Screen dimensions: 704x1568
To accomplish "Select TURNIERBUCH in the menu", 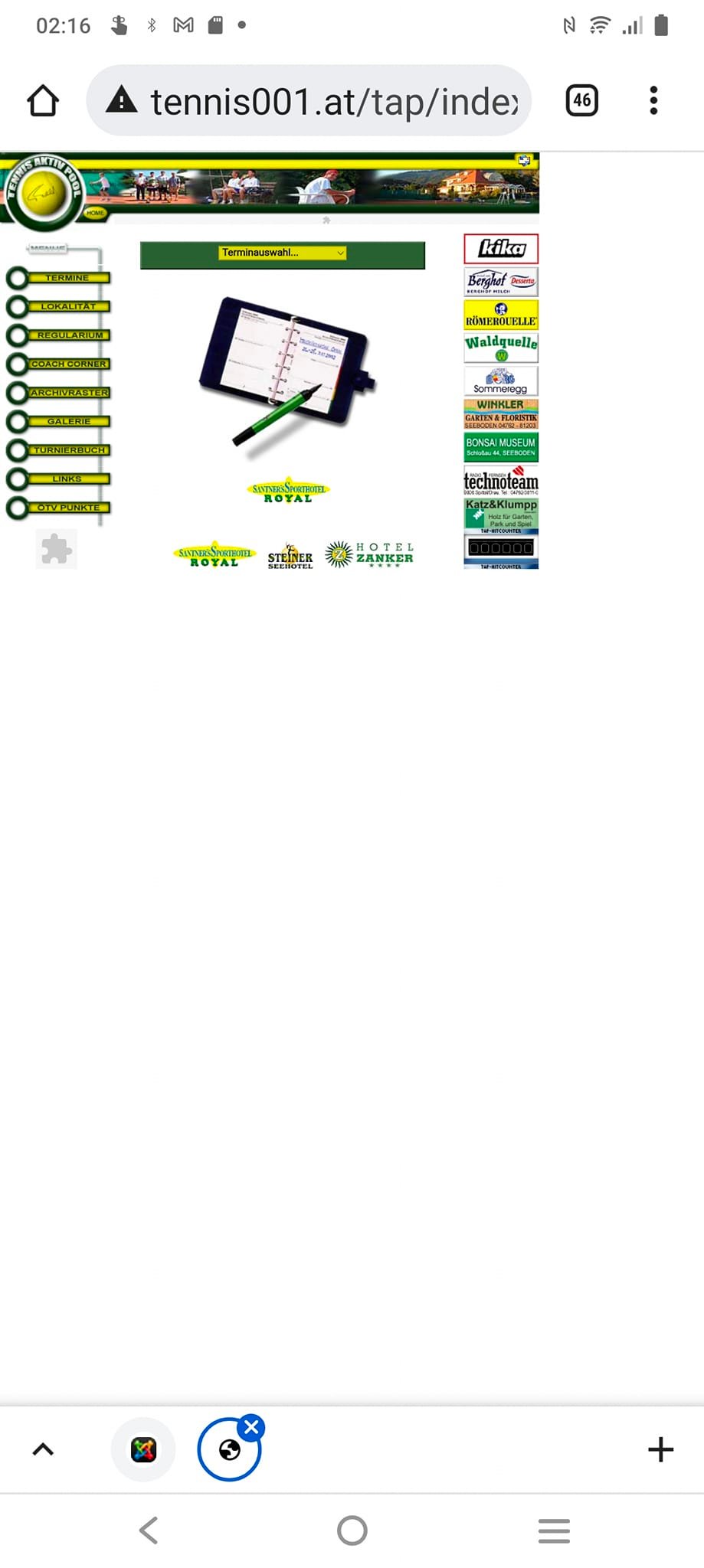I will click(67, 450).
